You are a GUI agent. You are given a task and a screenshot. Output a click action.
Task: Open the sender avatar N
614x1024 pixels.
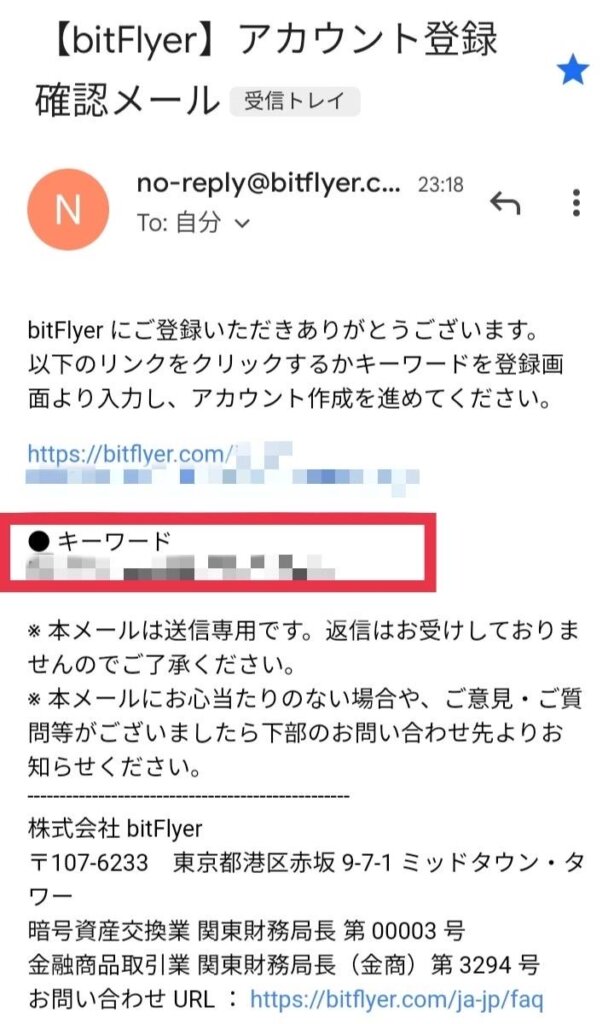[x=68, y=209]
